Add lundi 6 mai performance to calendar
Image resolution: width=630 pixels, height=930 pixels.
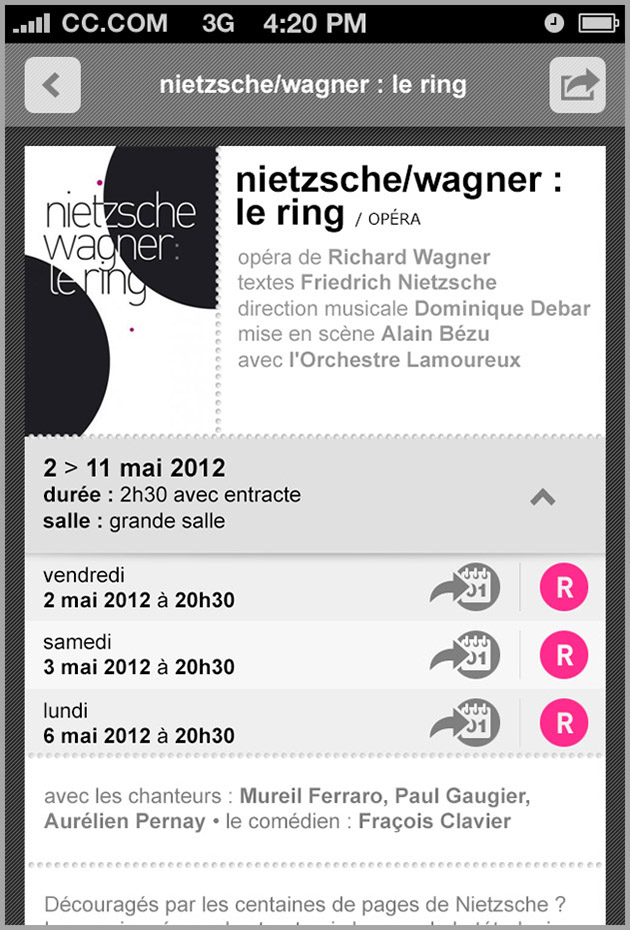[467, 722]
